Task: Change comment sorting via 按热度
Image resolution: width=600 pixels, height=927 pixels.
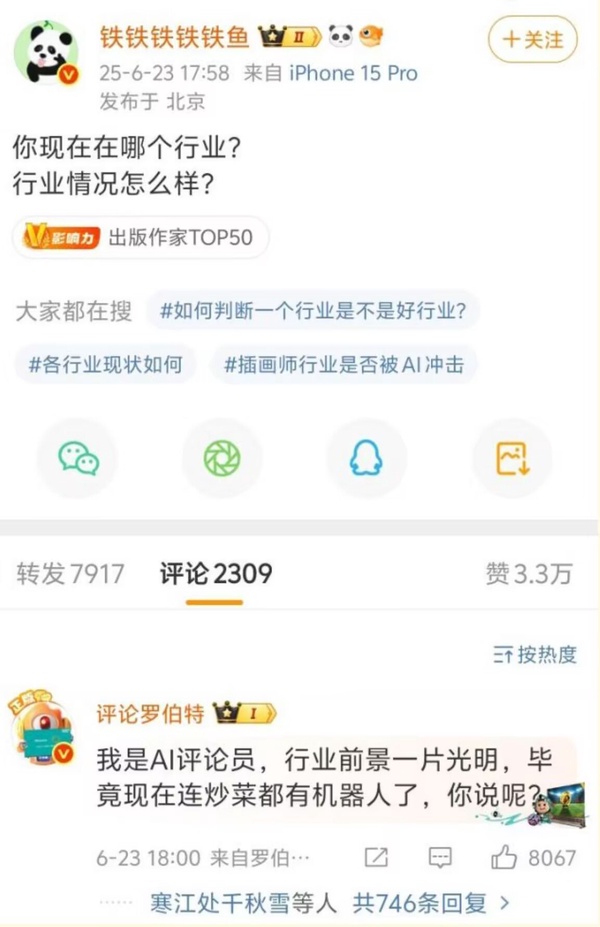Action: pos(535,655)
